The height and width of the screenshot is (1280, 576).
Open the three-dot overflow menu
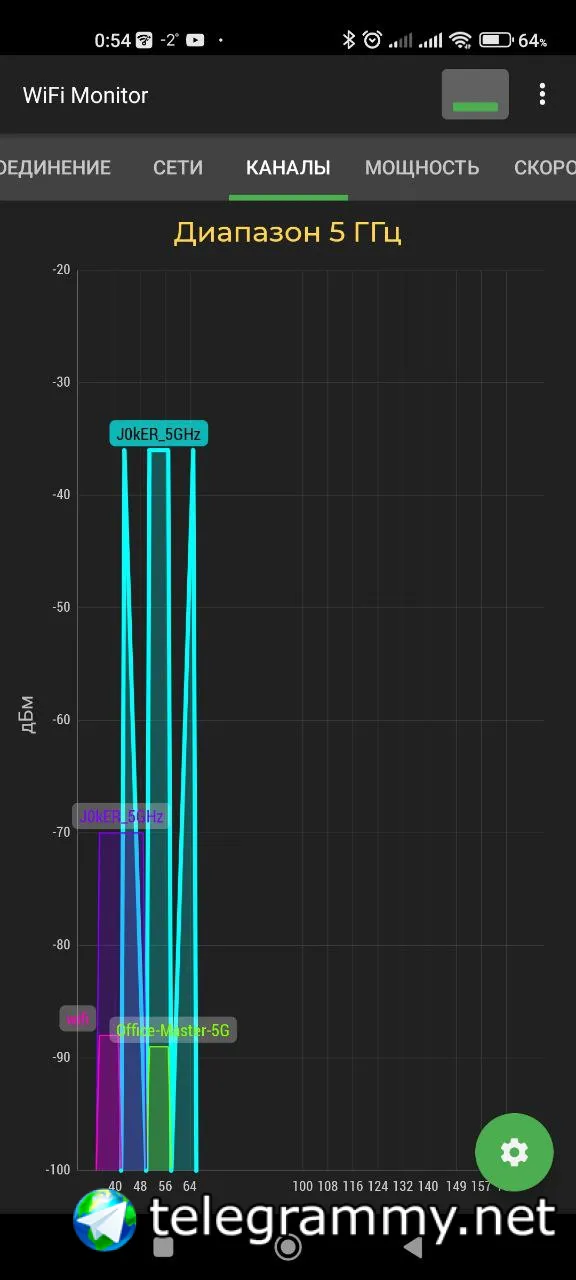click(x=542, y=95)
